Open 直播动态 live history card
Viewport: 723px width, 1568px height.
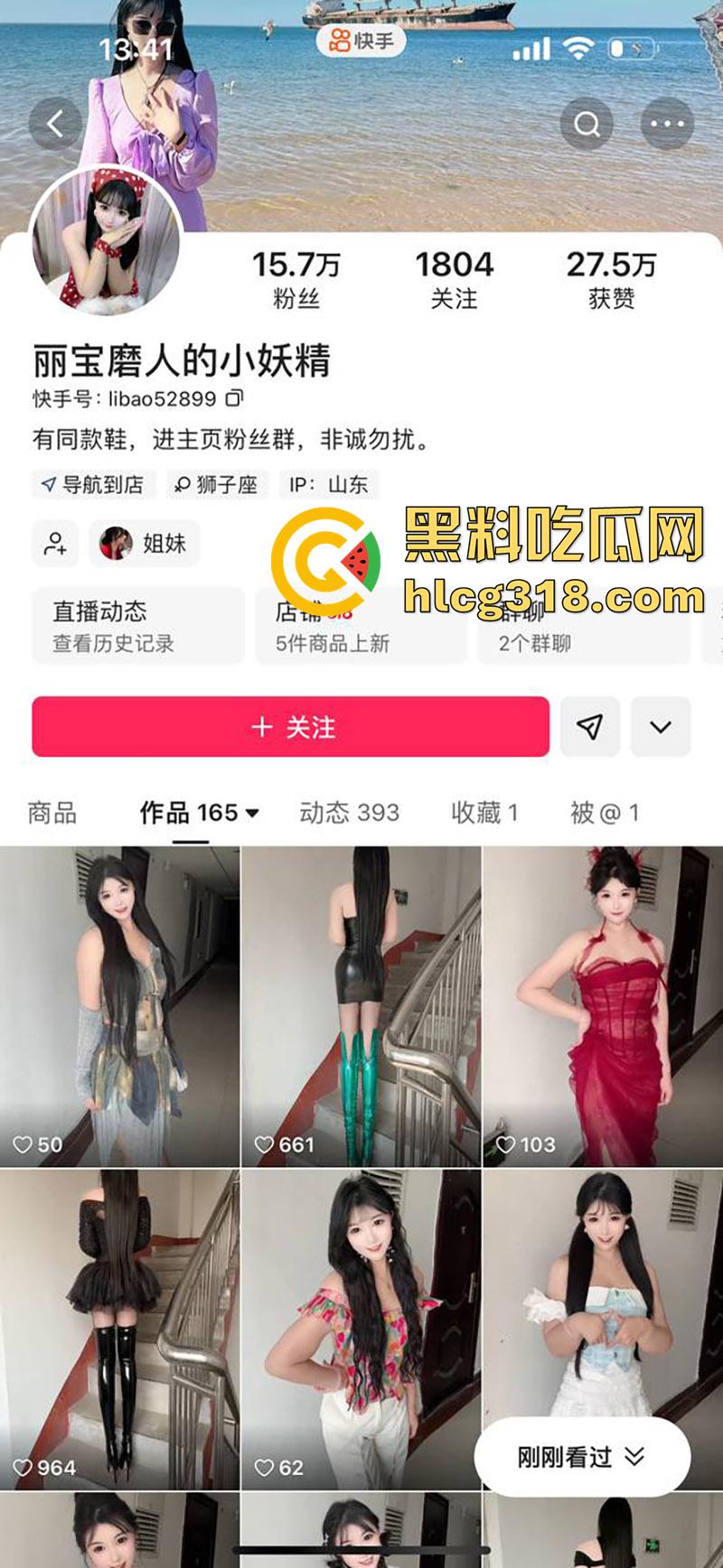[x=137, y=625]
